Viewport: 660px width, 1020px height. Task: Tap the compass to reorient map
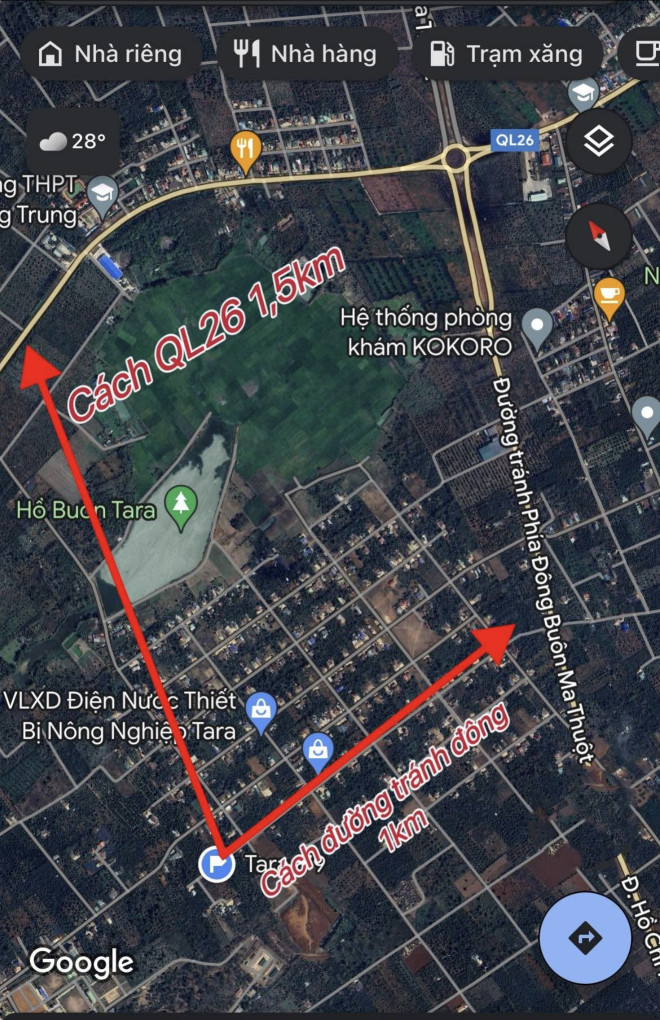pyautogui.click(x=598, y=236)
